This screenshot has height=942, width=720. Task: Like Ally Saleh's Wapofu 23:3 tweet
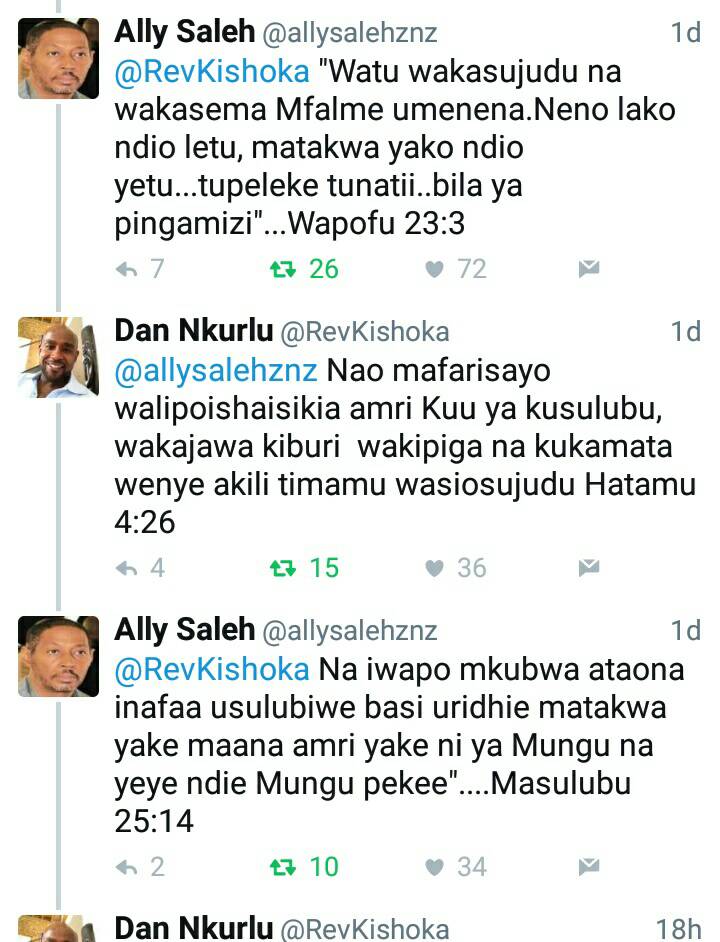(x=435, y=269)
